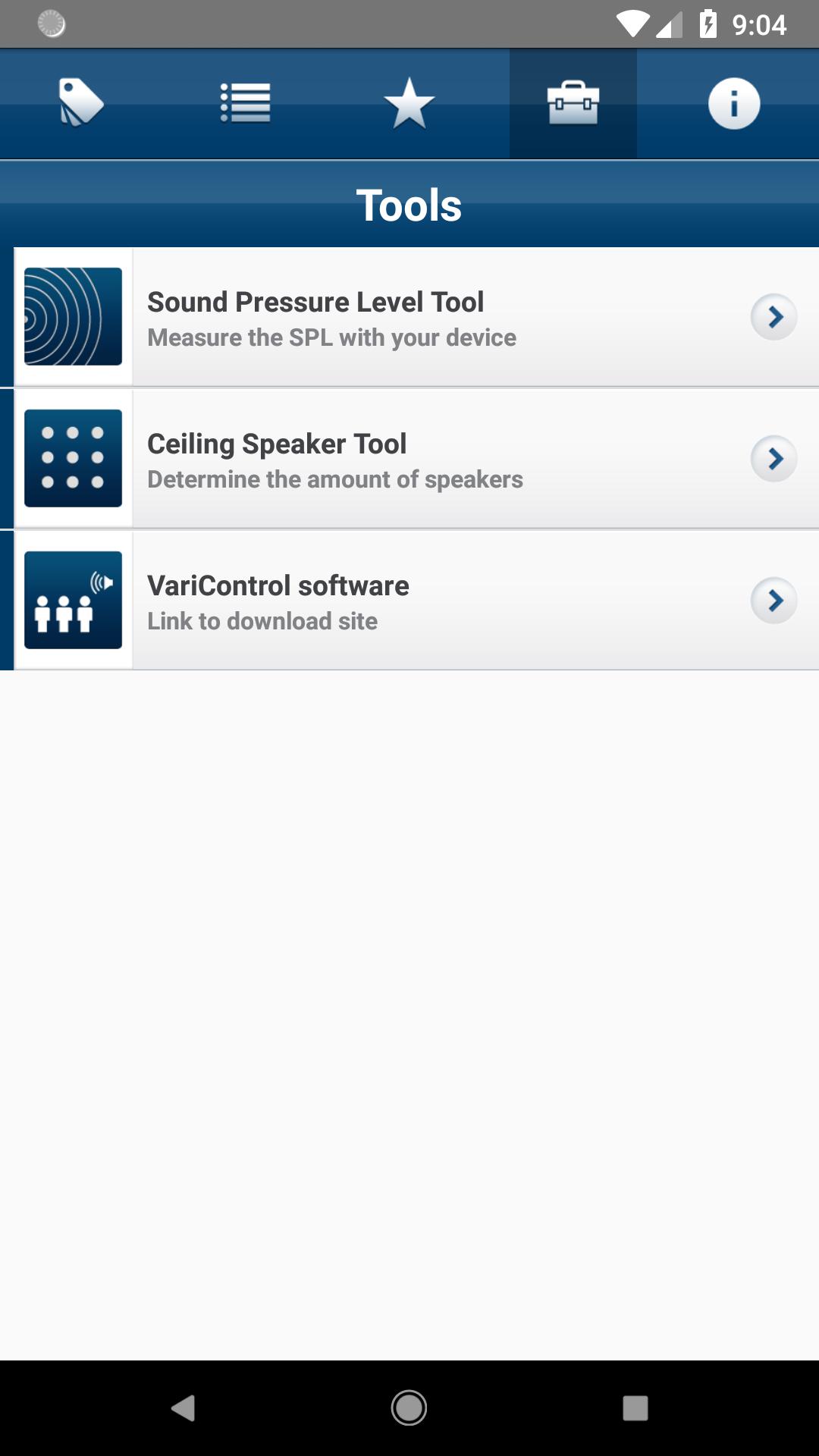Viewport: 819px width, 1456px height.
Task: Open the Sound Pressure Level Tool chevron
Action: click(773, 318)
